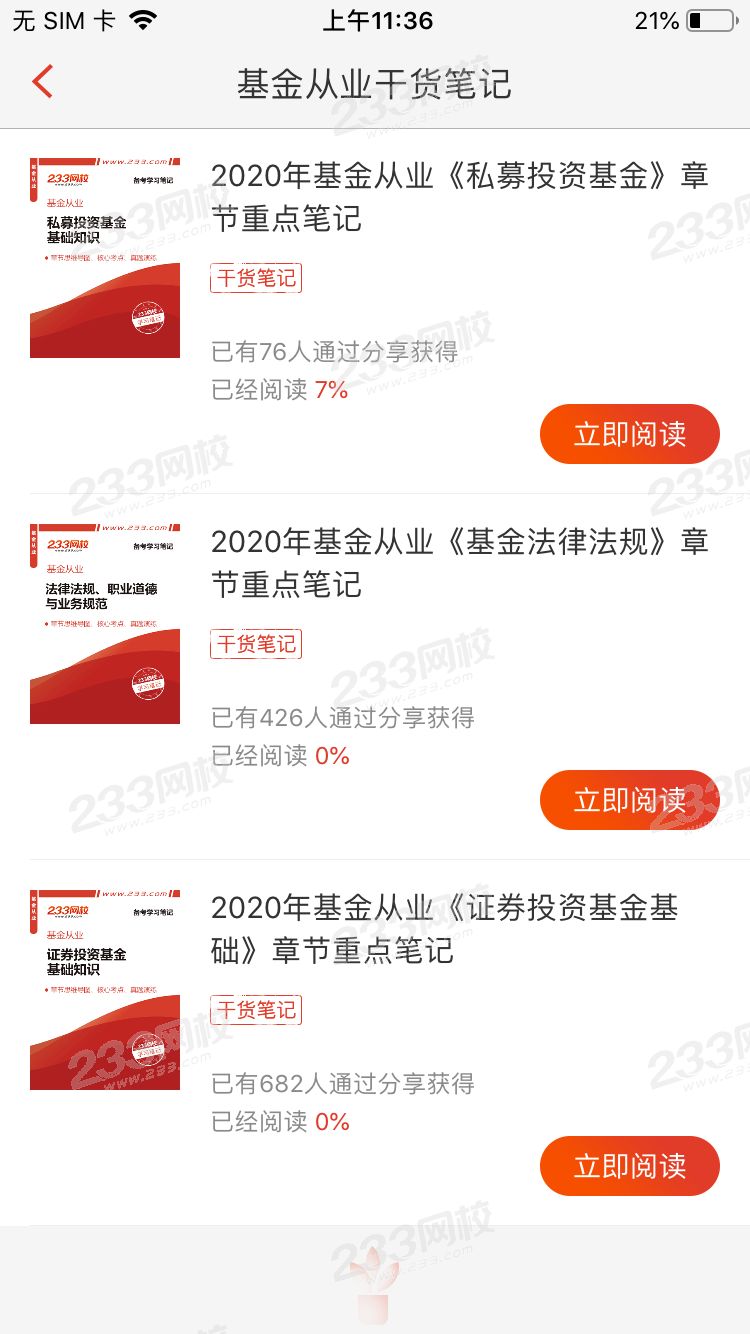
Task: Open title 2020年基金从业《私募投资基金》章节重点笔记
Action: [459, 197]
